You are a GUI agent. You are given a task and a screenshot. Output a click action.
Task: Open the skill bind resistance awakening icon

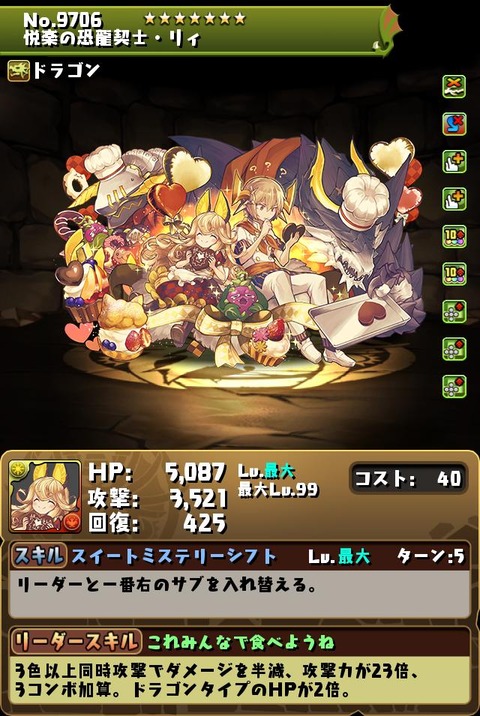click(454, 124)
